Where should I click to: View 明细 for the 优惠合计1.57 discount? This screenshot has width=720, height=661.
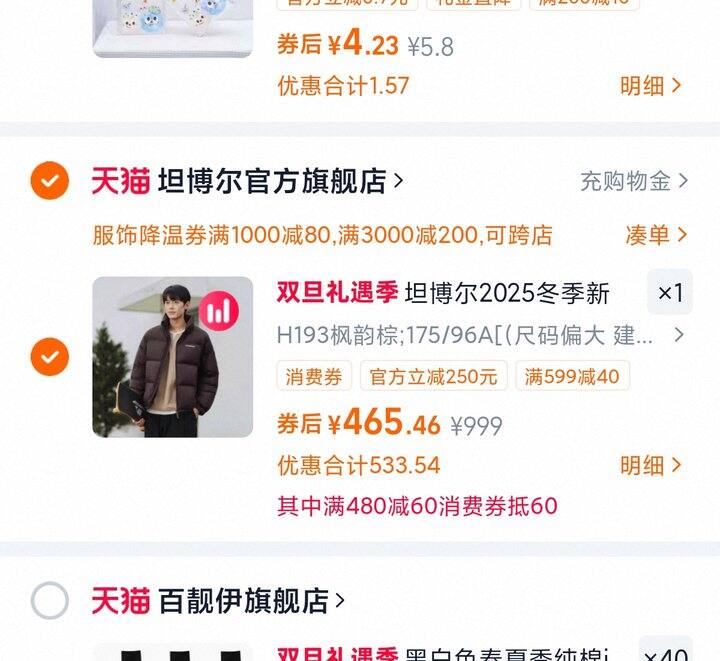coord(650,86)
